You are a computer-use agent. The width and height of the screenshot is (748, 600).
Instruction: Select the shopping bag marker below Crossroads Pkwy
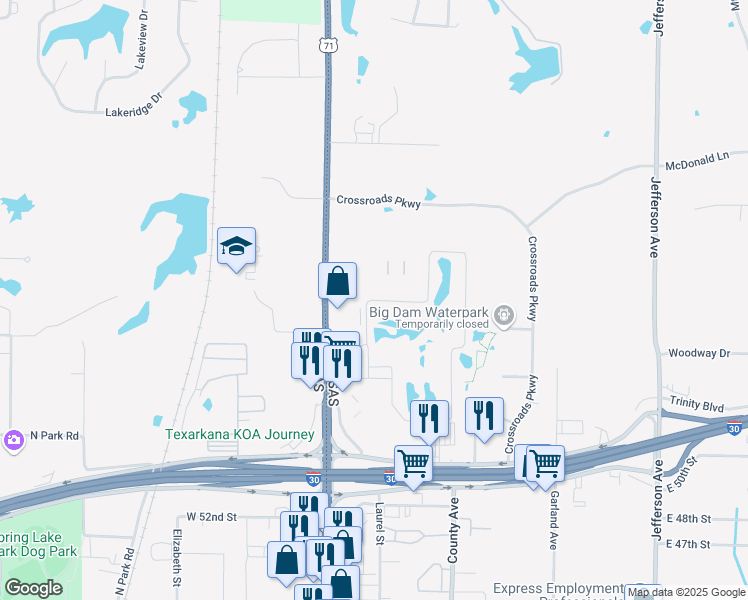[x=338, y=281]
